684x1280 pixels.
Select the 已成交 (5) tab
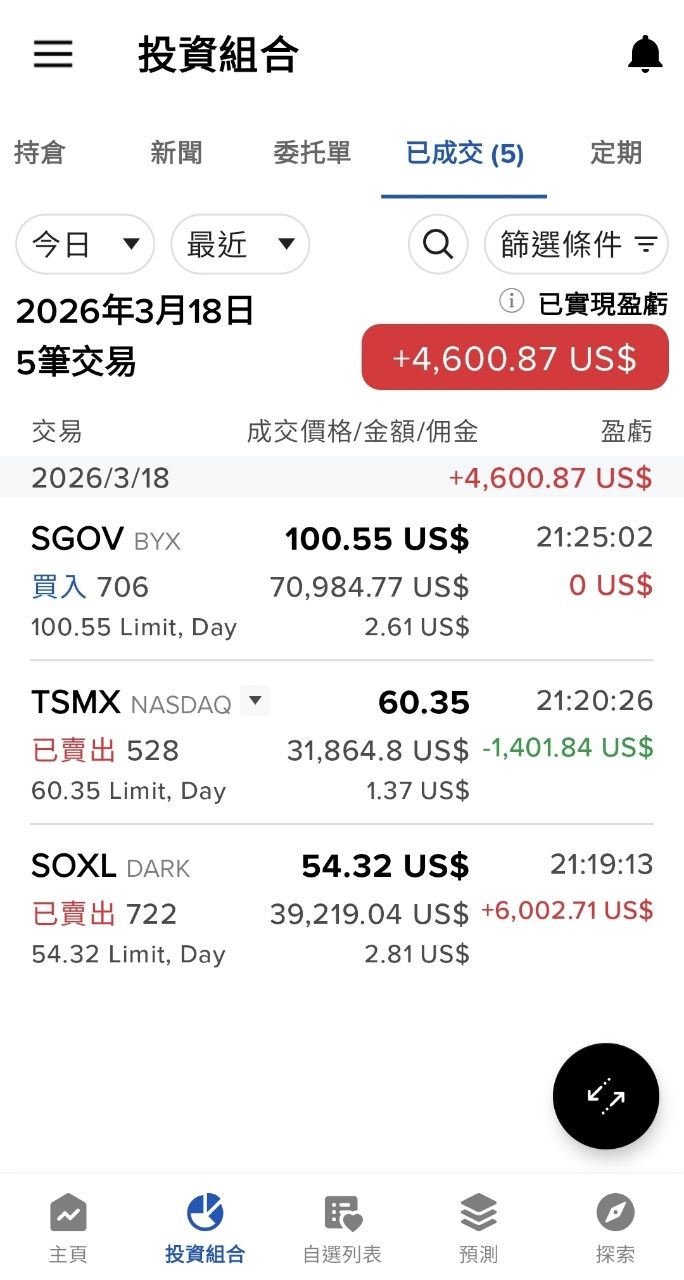464,153
